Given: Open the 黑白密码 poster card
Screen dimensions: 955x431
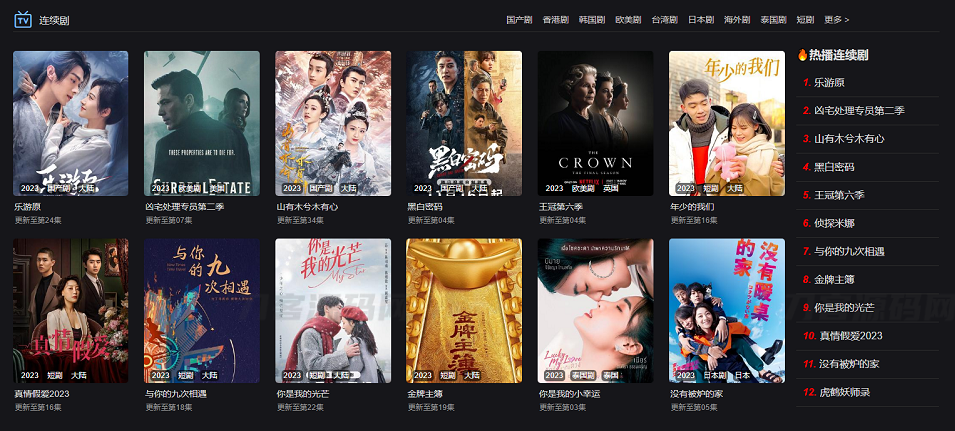Looking at the screenshot, I should coord(464,123).
